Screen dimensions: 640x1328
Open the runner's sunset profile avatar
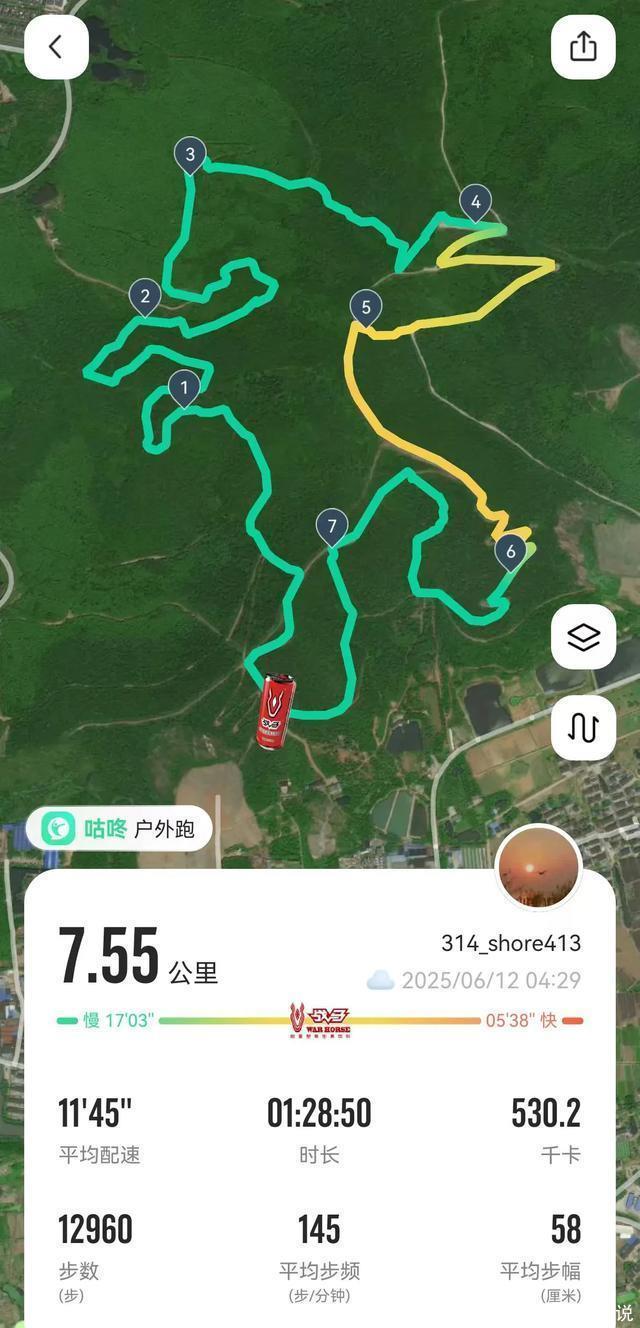(x=538, y=866)
